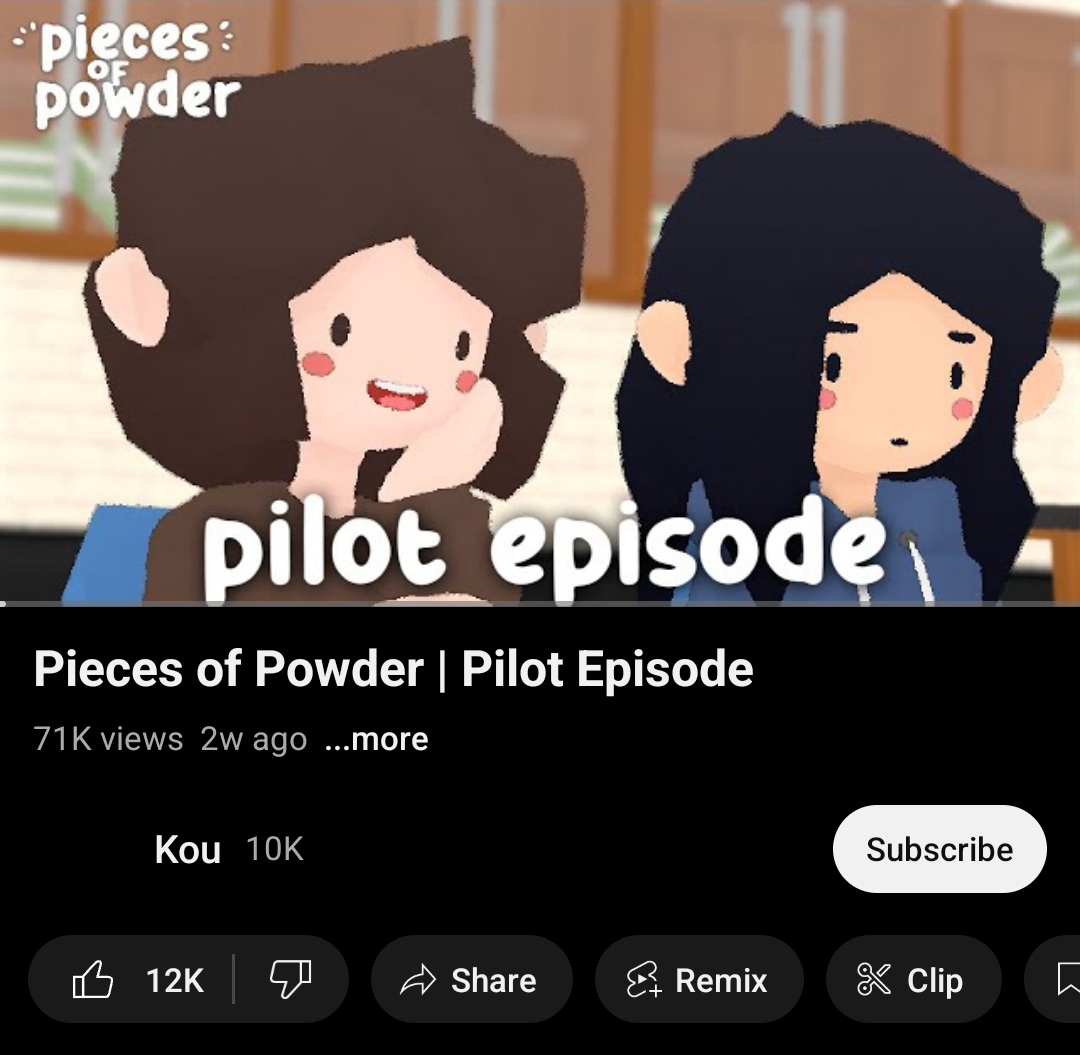
Task: Open Remix options for this video
Action: tap(698, 980)
